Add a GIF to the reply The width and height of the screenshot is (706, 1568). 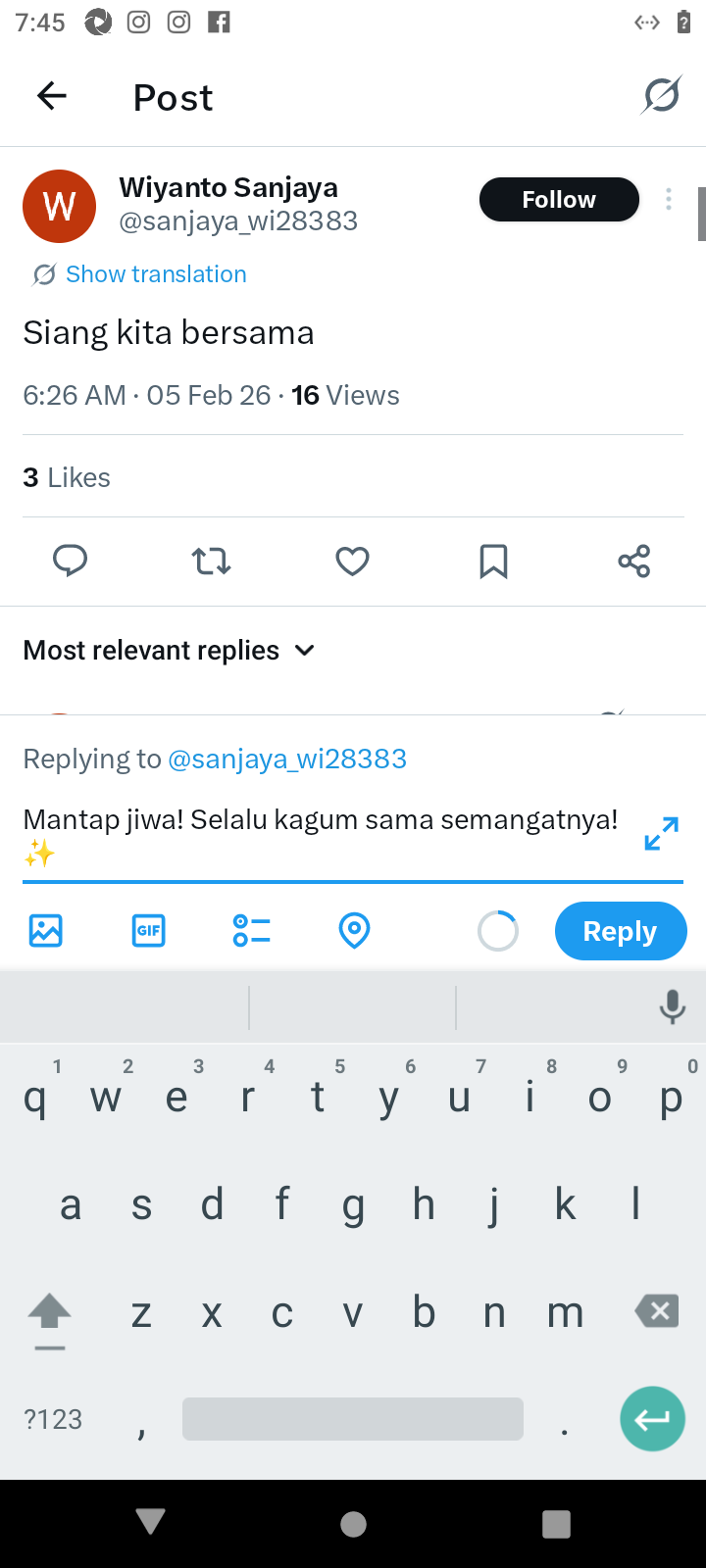148,930
